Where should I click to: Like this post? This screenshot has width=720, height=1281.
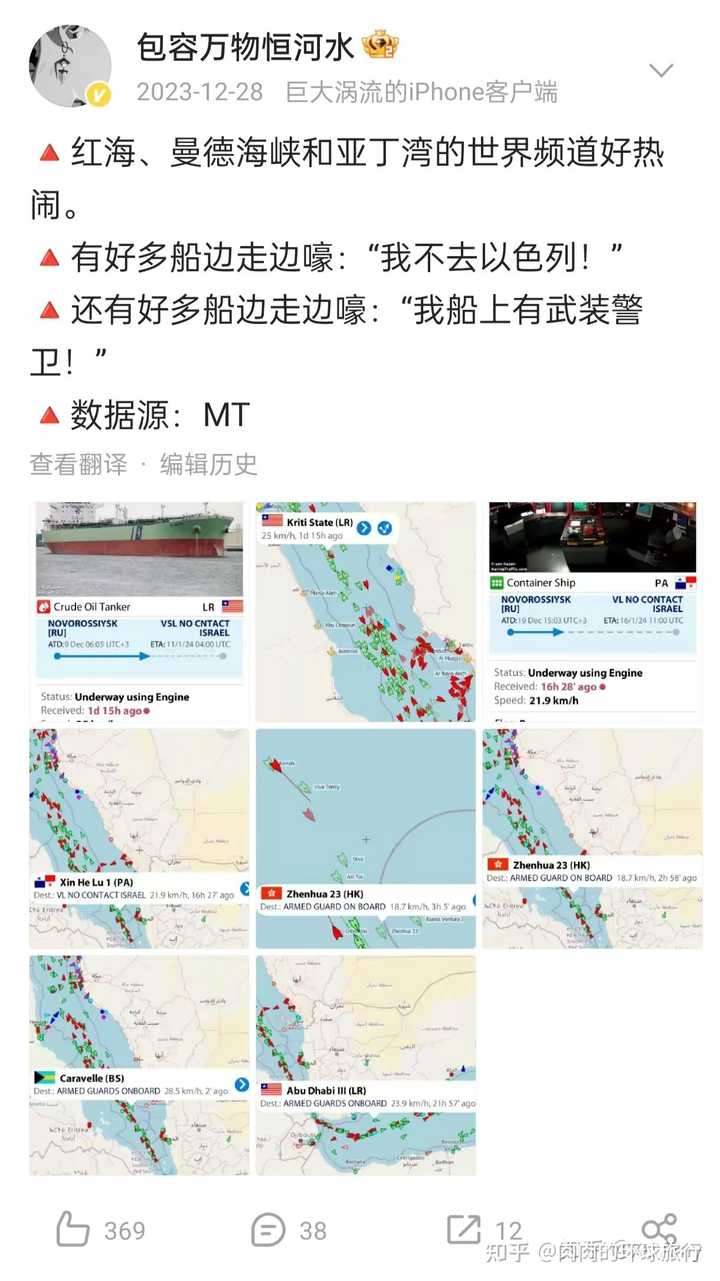100,1229
